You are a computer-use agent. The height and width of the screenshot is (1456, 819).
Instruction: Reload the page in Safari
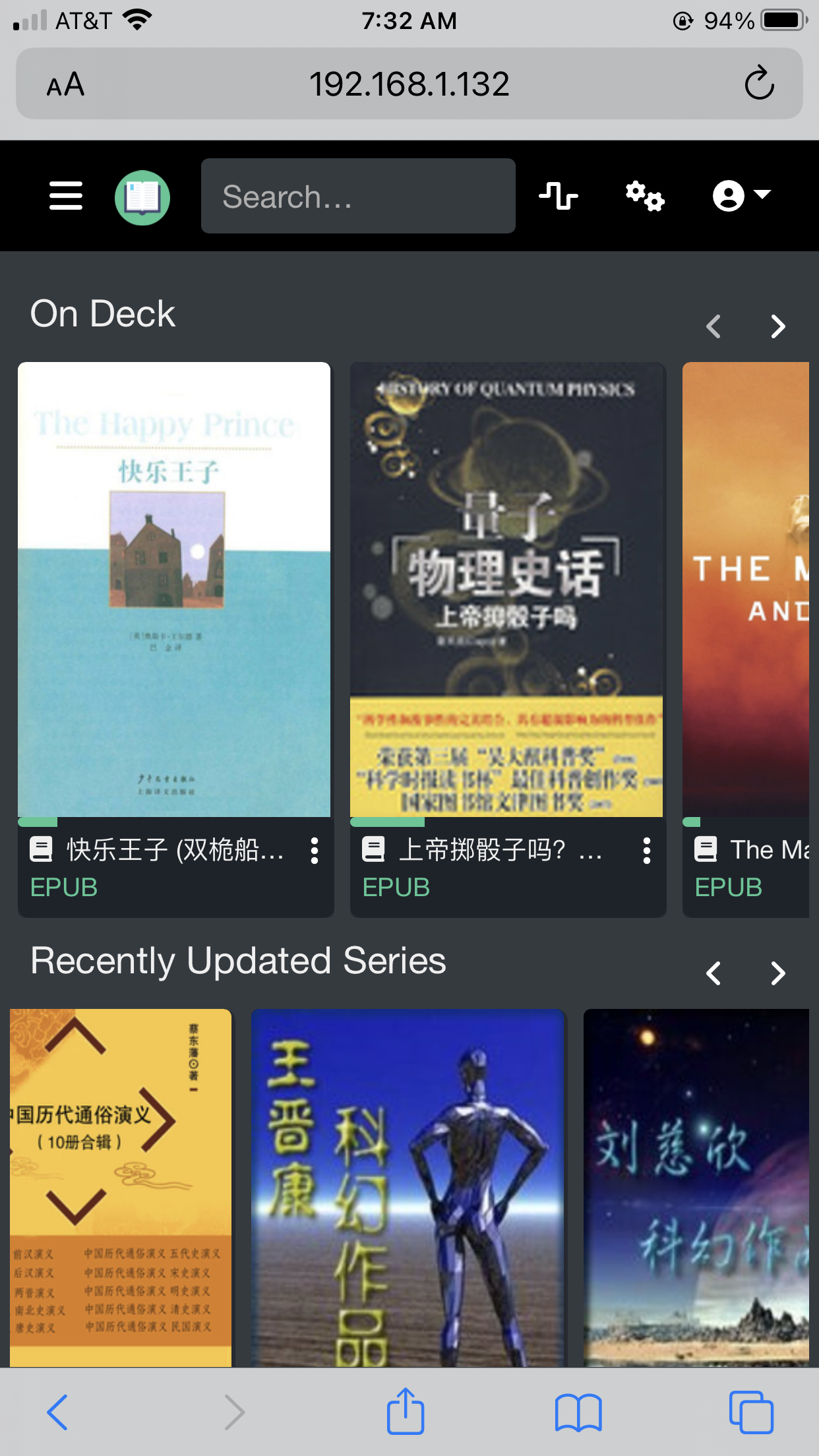[759, 84]
